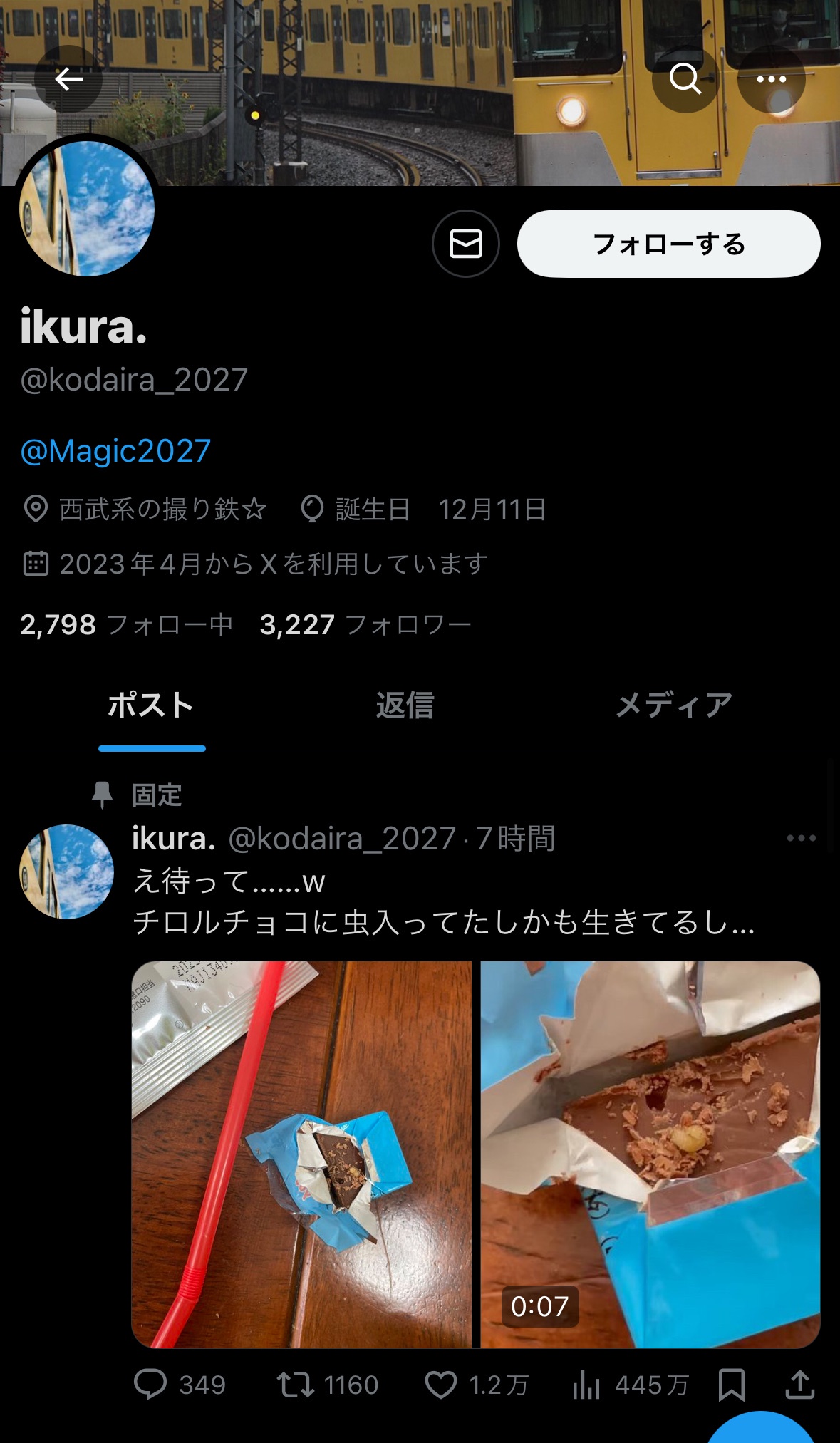View the 2,798 フォロー中 list
Screen dimensions: 840x1443
pos(127,625)
